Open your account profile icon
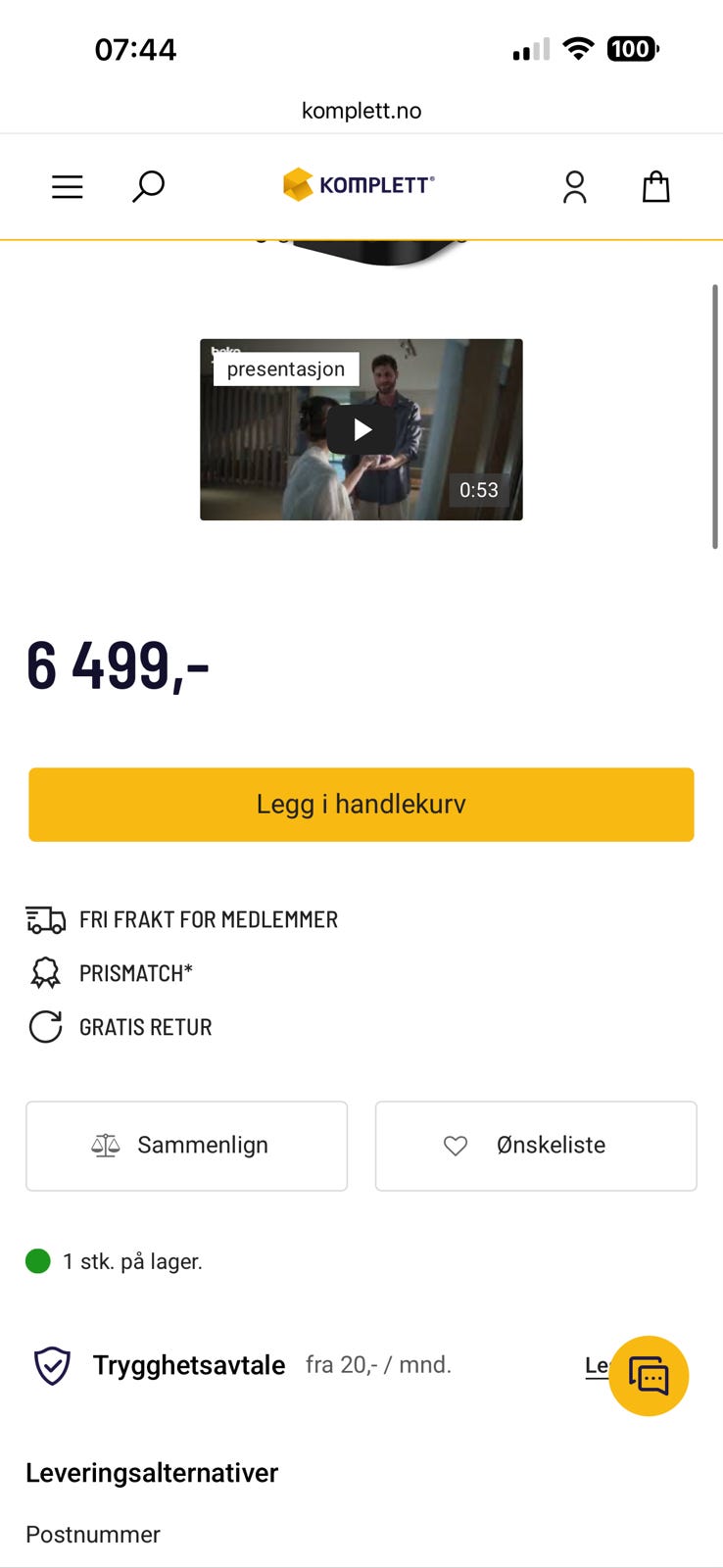The height and width of the screenshot is (1568, 723). coord(575,186)
